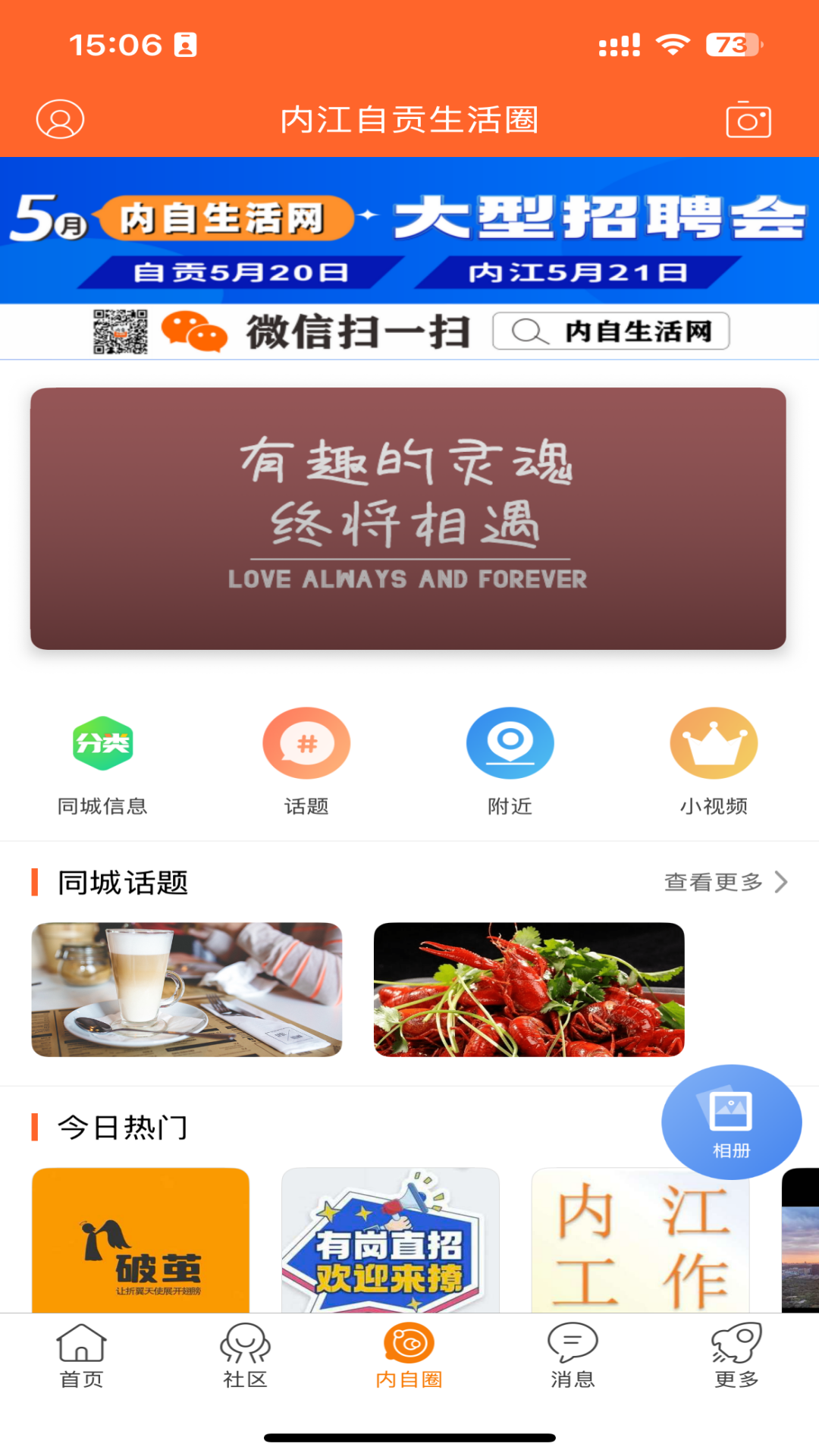Switch to the 社区 tab
Image resolution: width=819 pixels, height=1456 pixels.
[x=245, y=1356]
